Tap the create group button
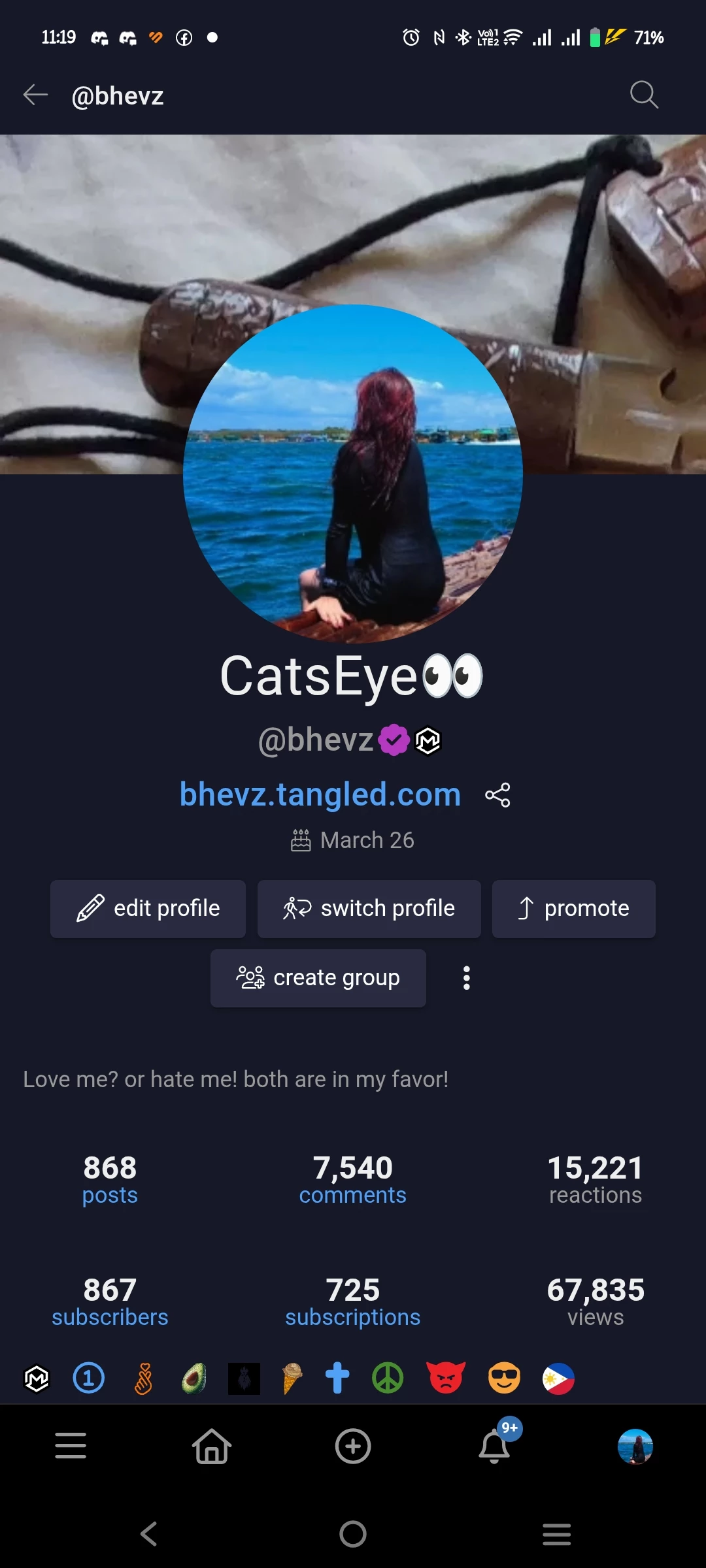Image resolution: width=706 pixels, height=1568 pixels. [x=318, y=978]
